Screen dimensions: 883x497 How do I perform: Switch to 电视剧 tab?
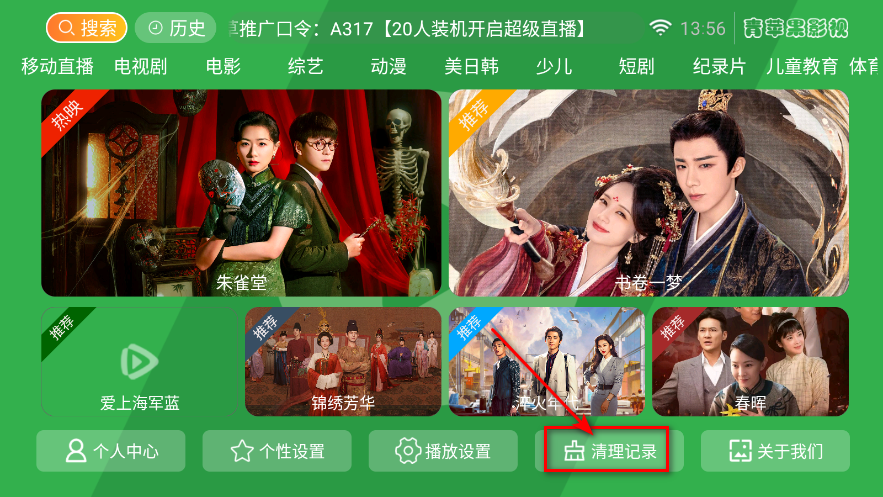tap(140, 67)
